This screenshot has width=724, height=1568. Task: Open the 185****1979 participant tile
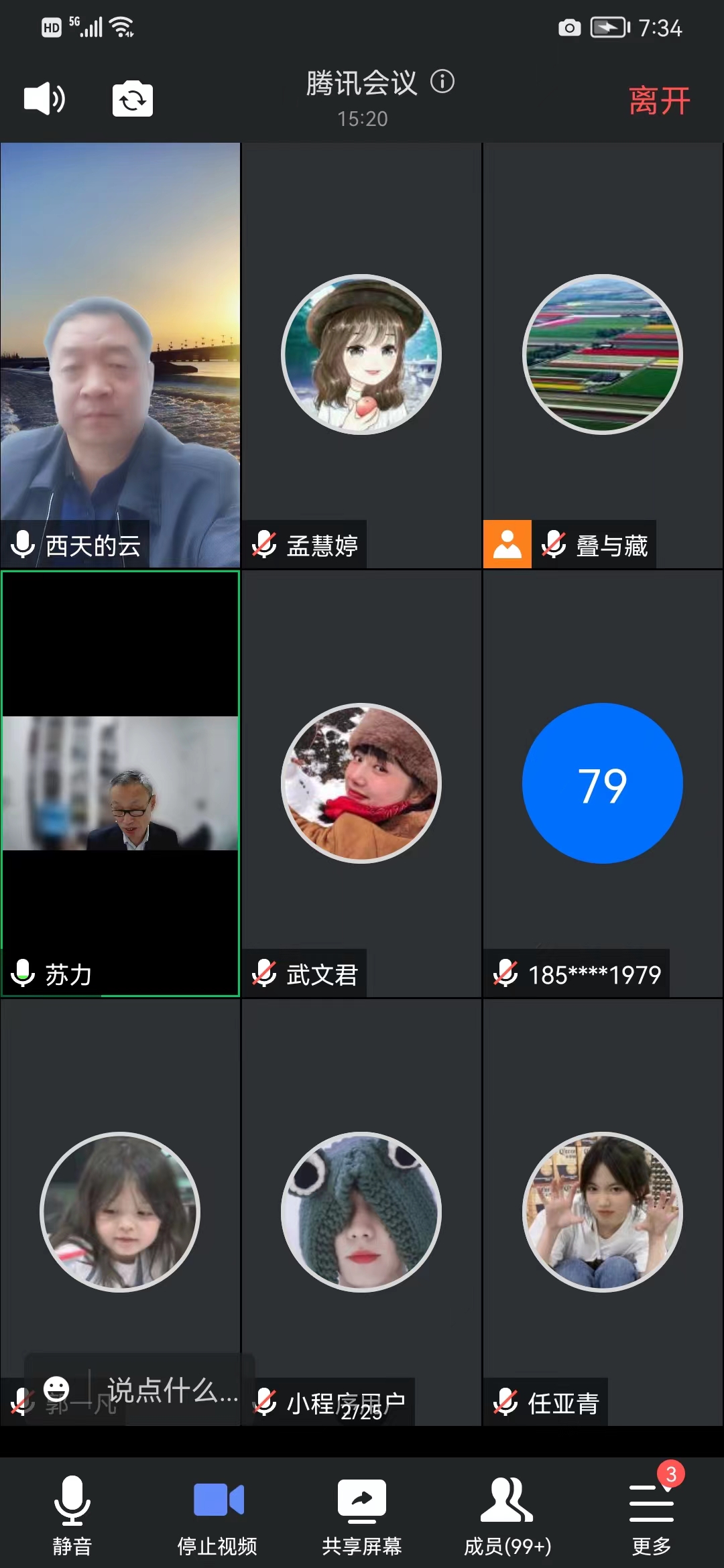point(602,783)
